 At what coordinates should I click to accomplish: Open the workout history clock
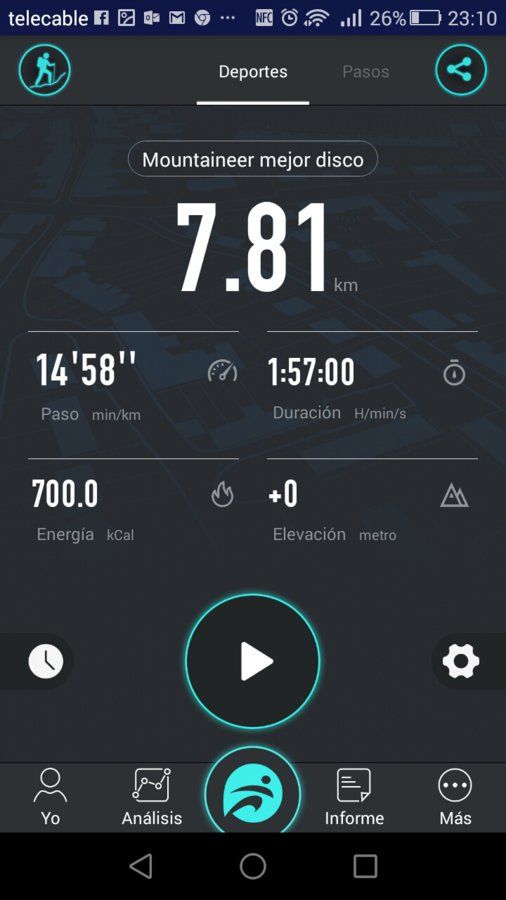(46, 662)
